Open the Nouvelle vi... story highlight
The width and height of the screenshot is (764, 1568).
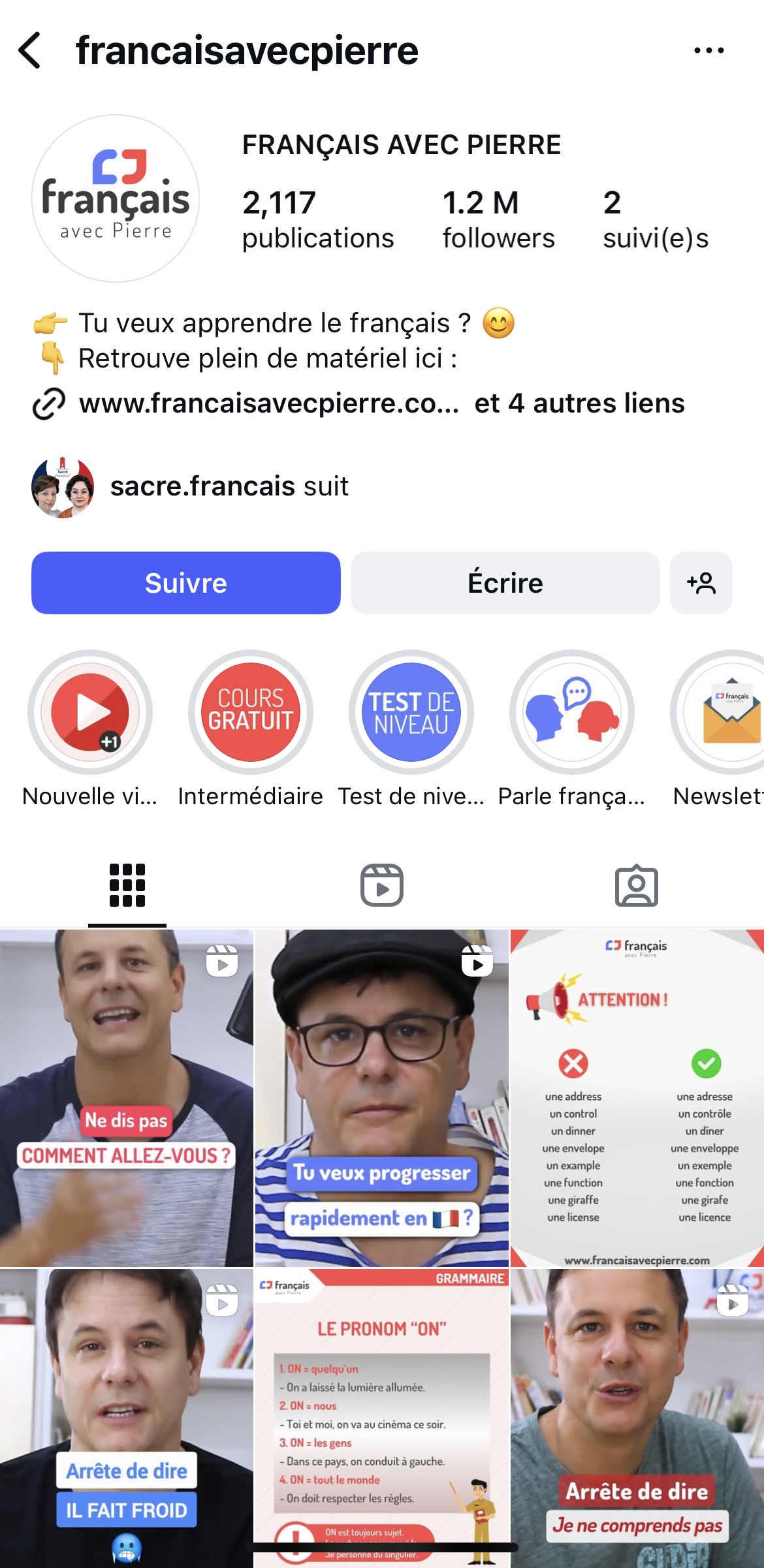[90, 712]
